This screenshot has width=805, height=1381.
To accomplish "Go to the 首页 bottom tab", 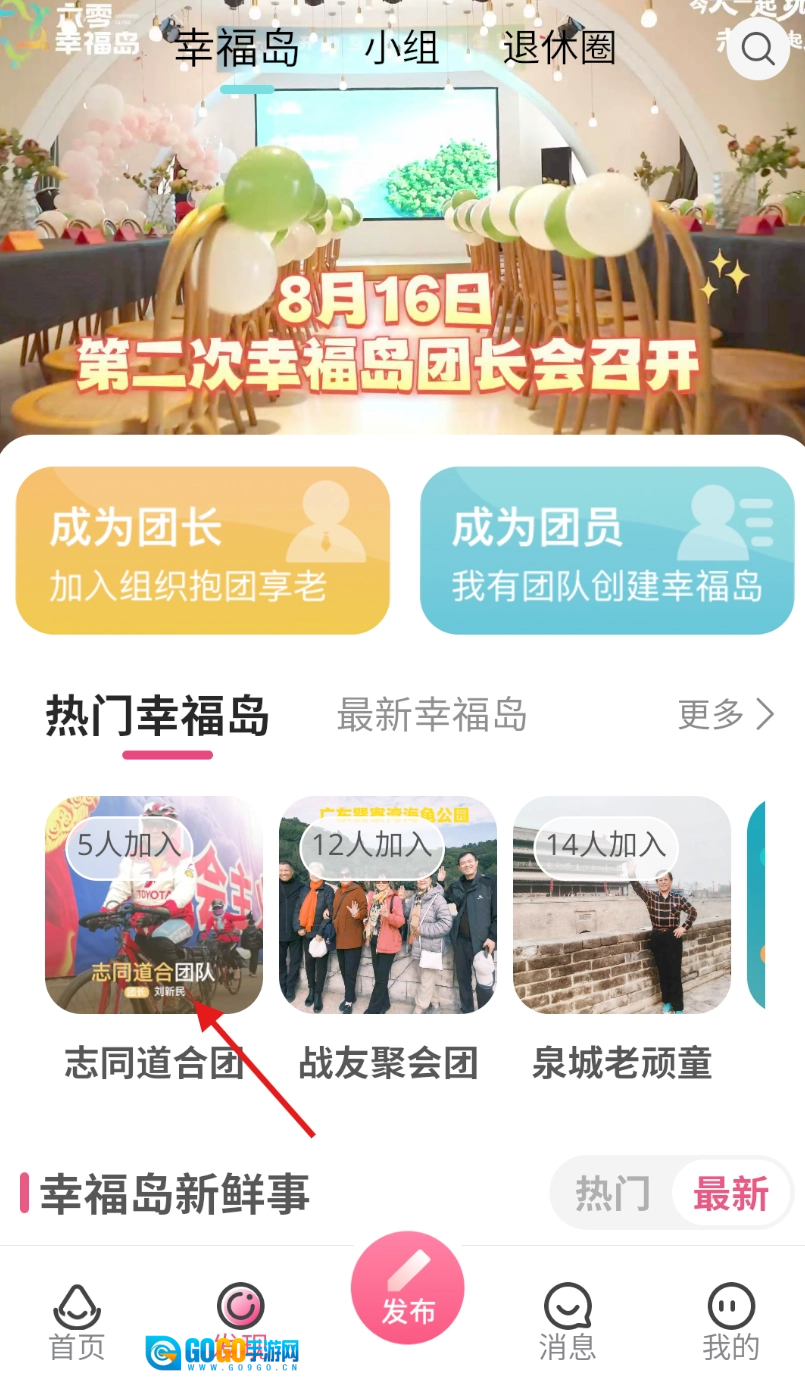I will point(77,1321).
